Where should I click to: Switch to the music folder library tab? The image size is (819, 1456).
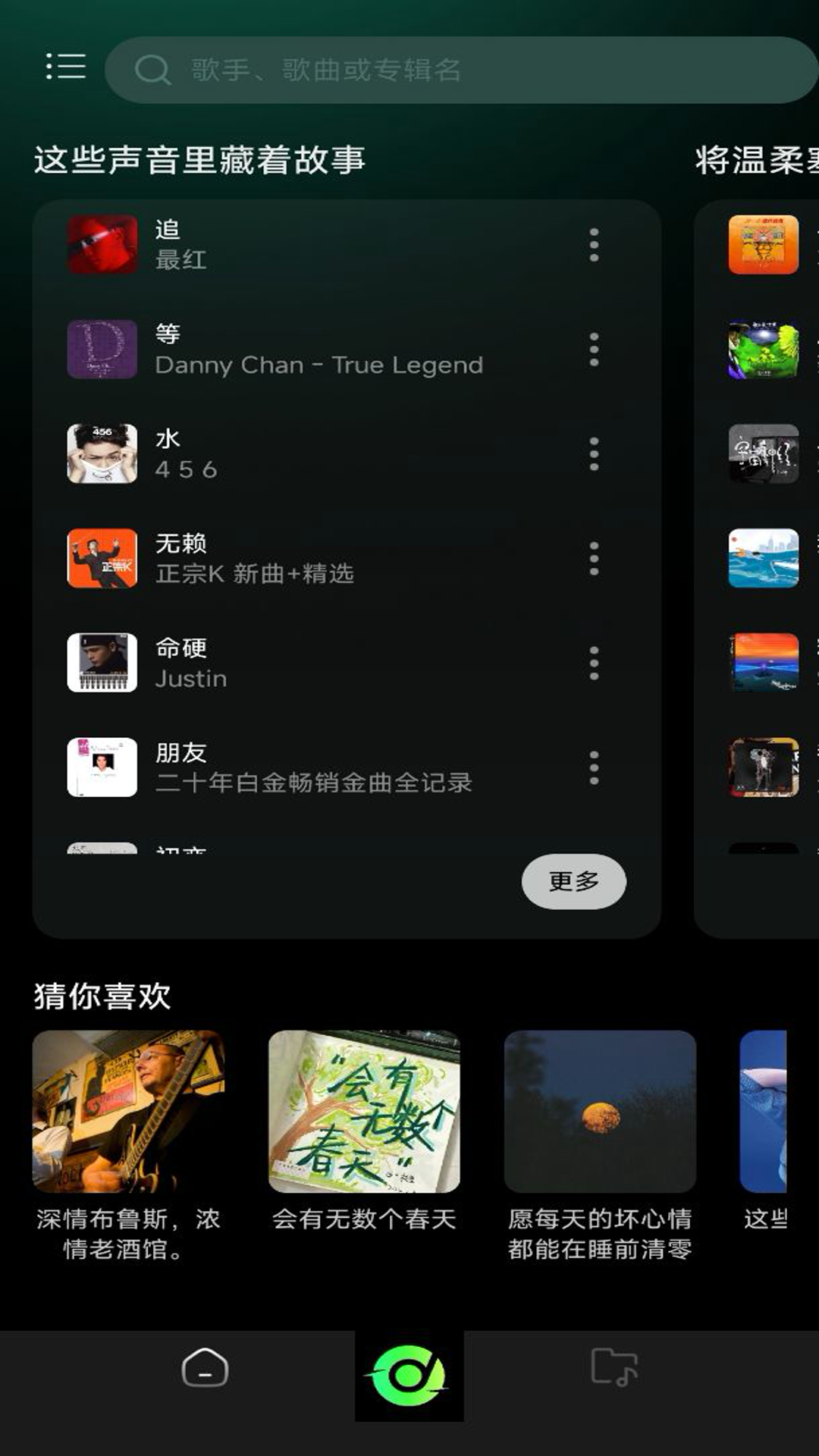pyautogui.click(x=613, y=1368)
